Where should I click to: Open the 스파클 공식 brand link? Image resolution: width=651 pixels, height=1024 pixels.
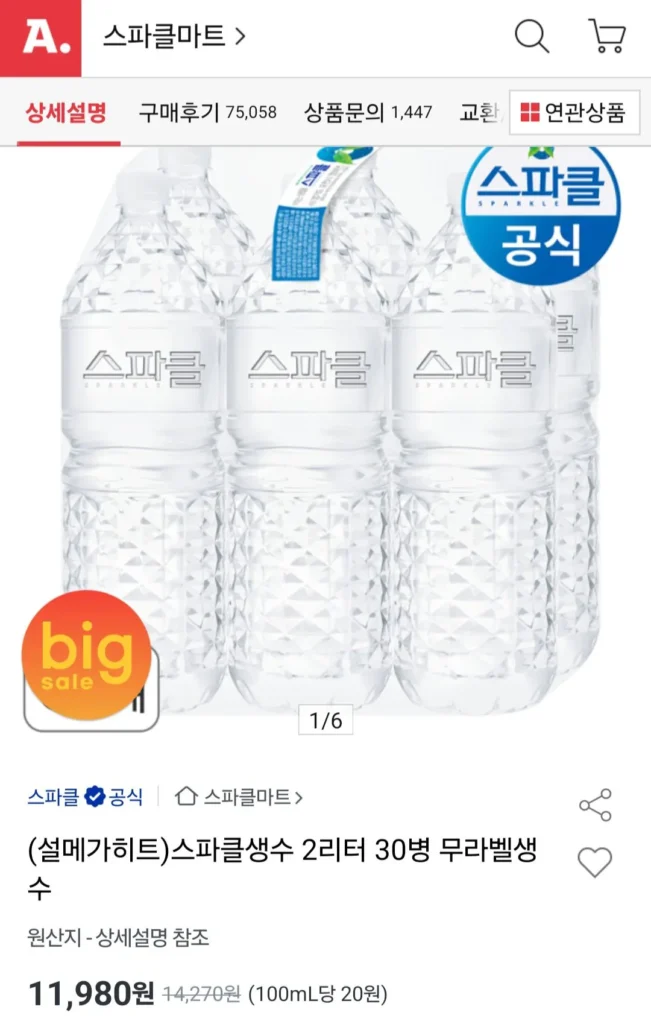point(85,797)
